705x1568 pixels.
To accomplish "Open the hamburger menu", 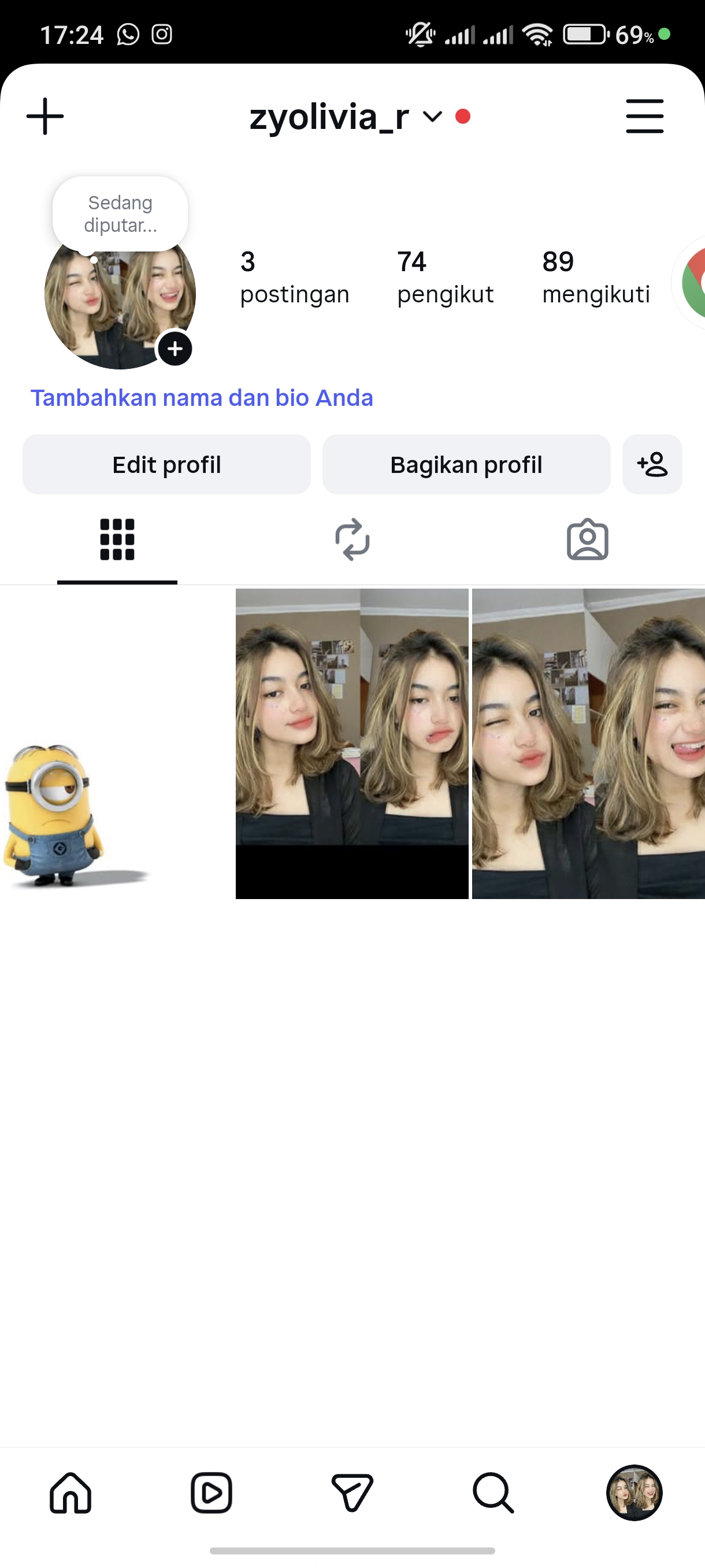I will point(644,116).
